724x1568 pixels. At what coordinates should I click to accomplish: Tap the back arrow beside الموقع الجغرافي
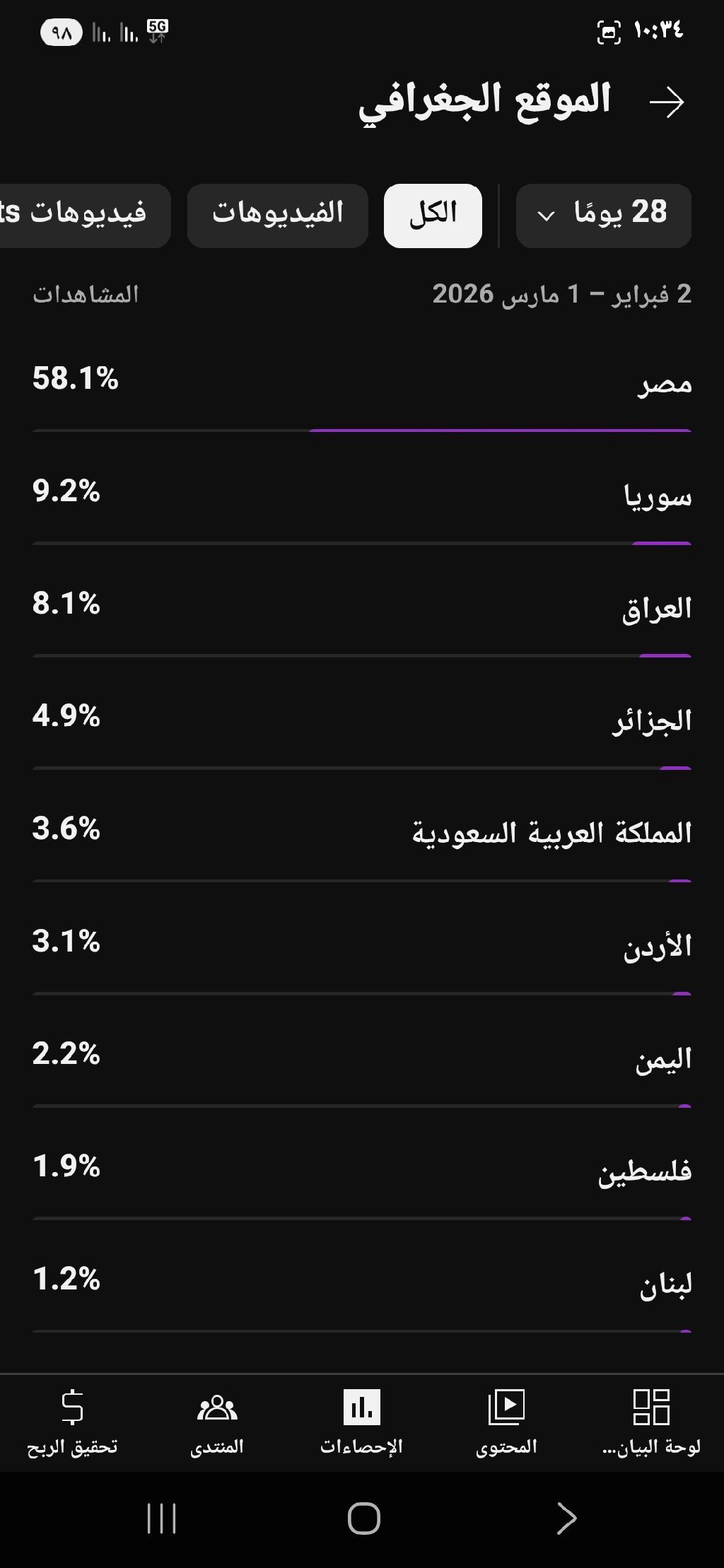click(x=666, y=103)
